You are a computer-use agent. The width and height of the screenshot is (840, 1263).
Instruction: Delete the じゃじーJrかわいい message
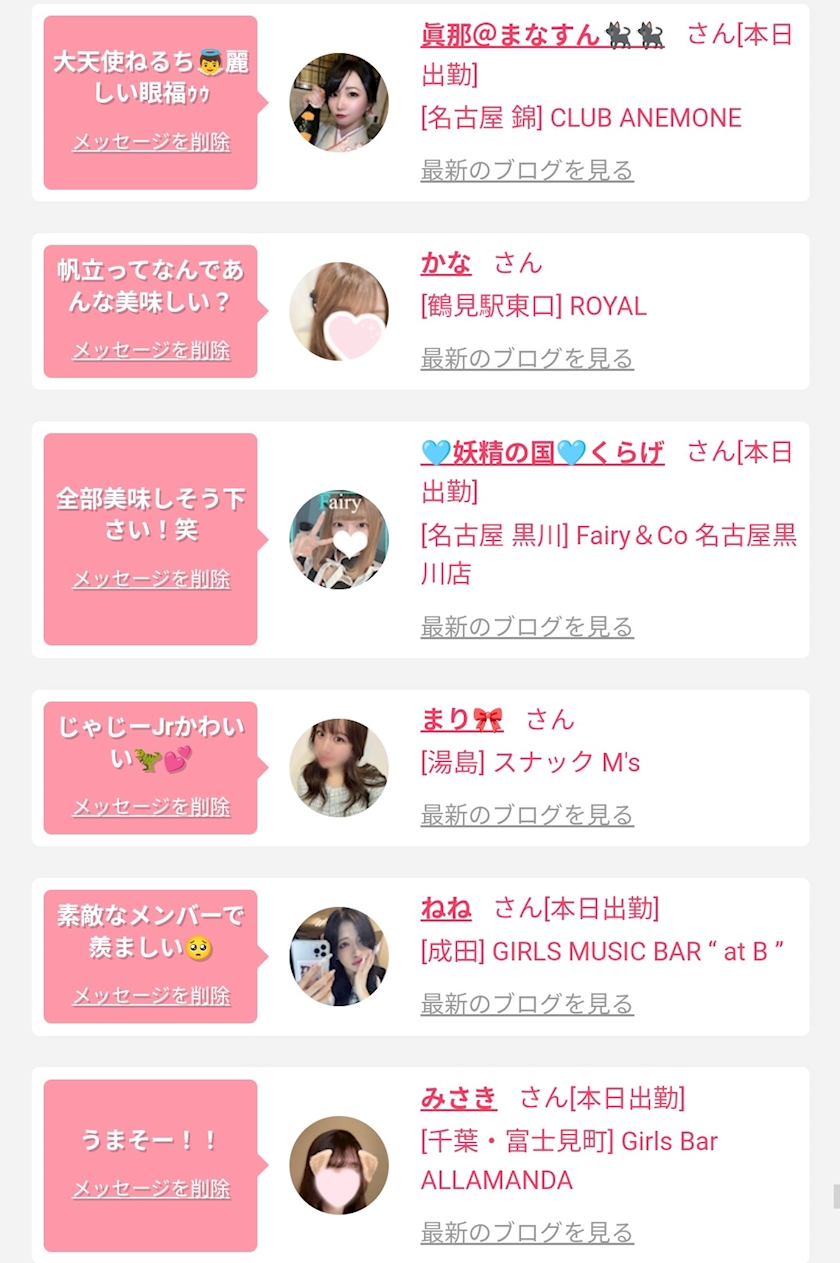[151, 807]
